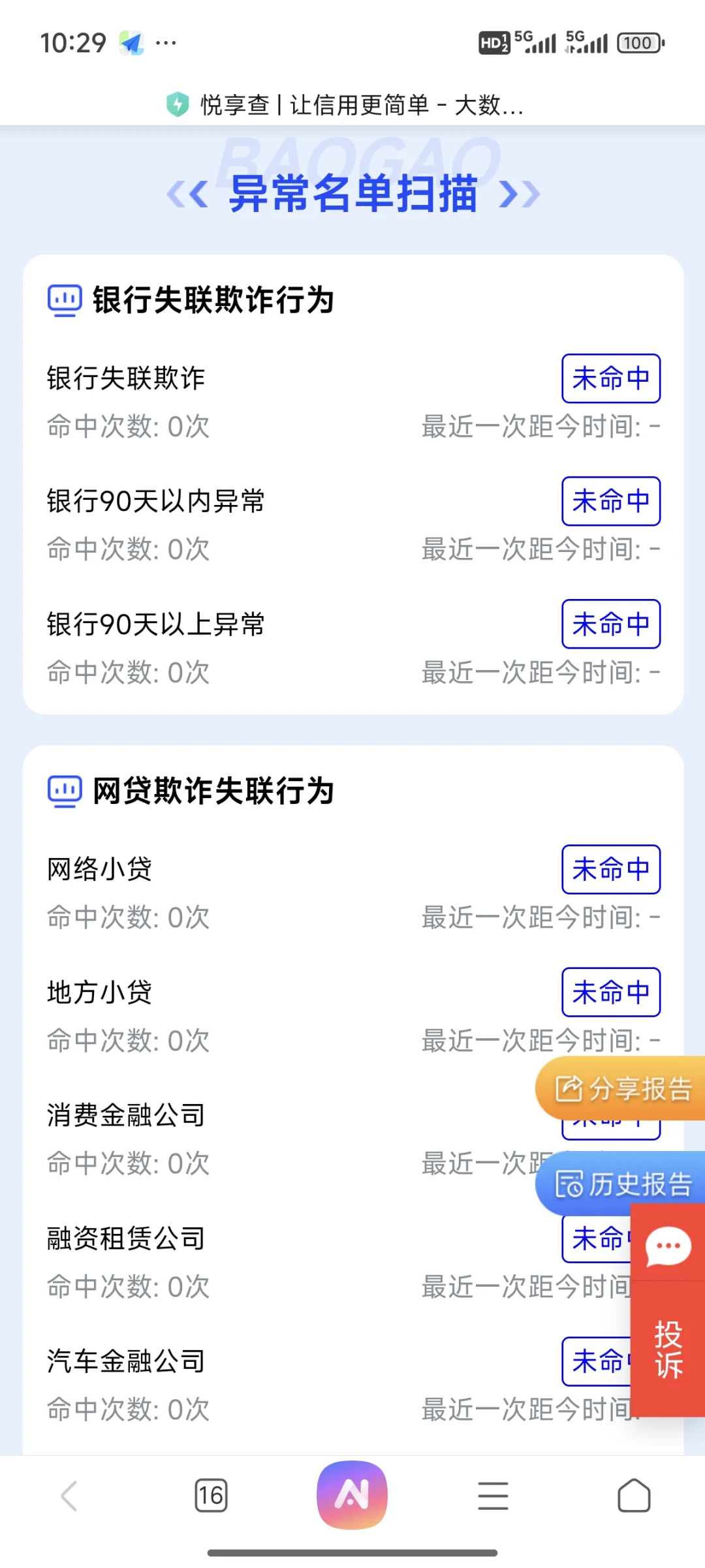Open the browser tabs switcher showing 16
Screen dimensions: 705x1568
tap(211, 1496)
